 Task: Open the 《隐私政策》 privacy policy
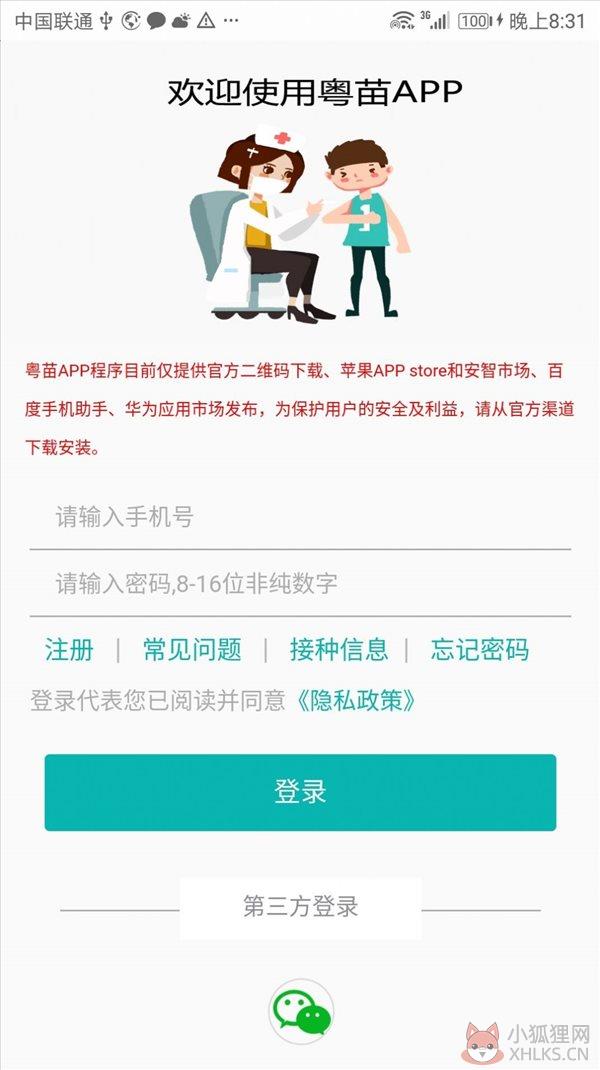[x=355, y=701]
